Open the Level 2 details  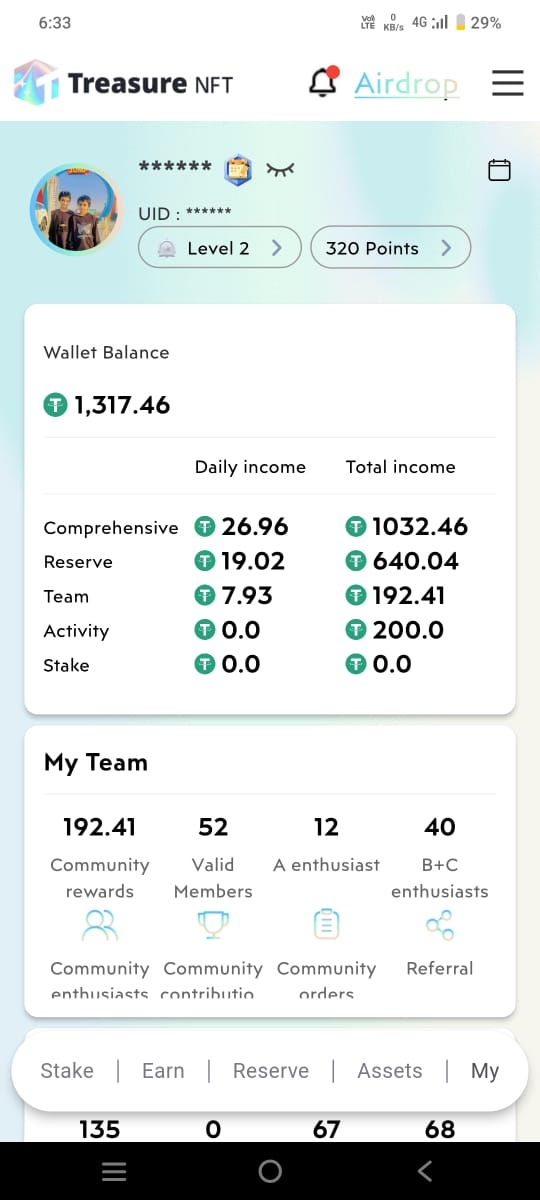point(220,248)
